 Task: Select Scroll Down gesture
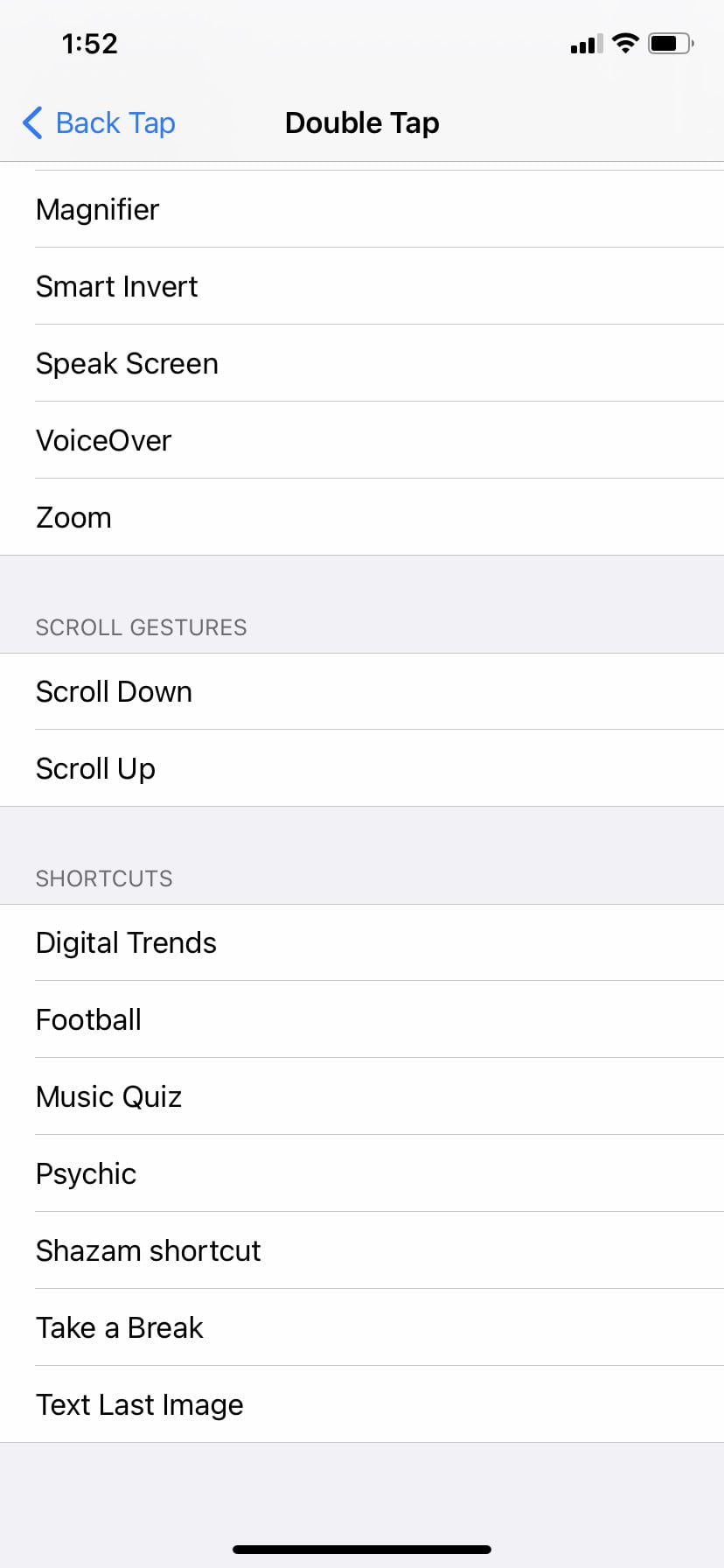click(x=362, y=691)
